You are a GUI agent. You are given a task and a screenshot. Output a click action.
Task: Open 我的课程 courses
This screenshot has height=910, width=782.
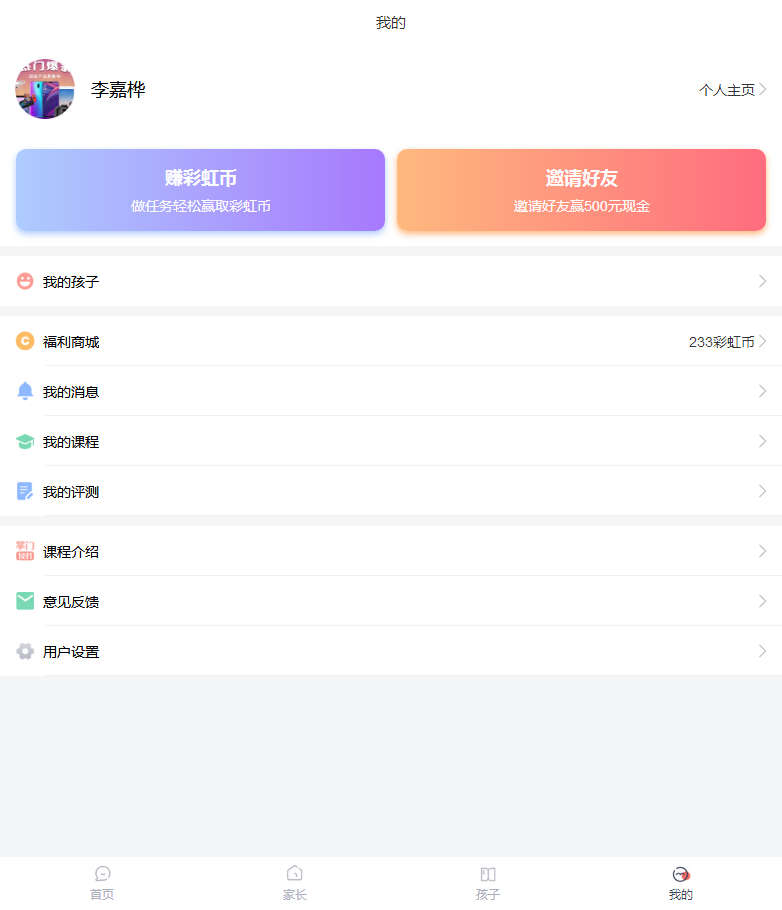[x=390, y=442]
